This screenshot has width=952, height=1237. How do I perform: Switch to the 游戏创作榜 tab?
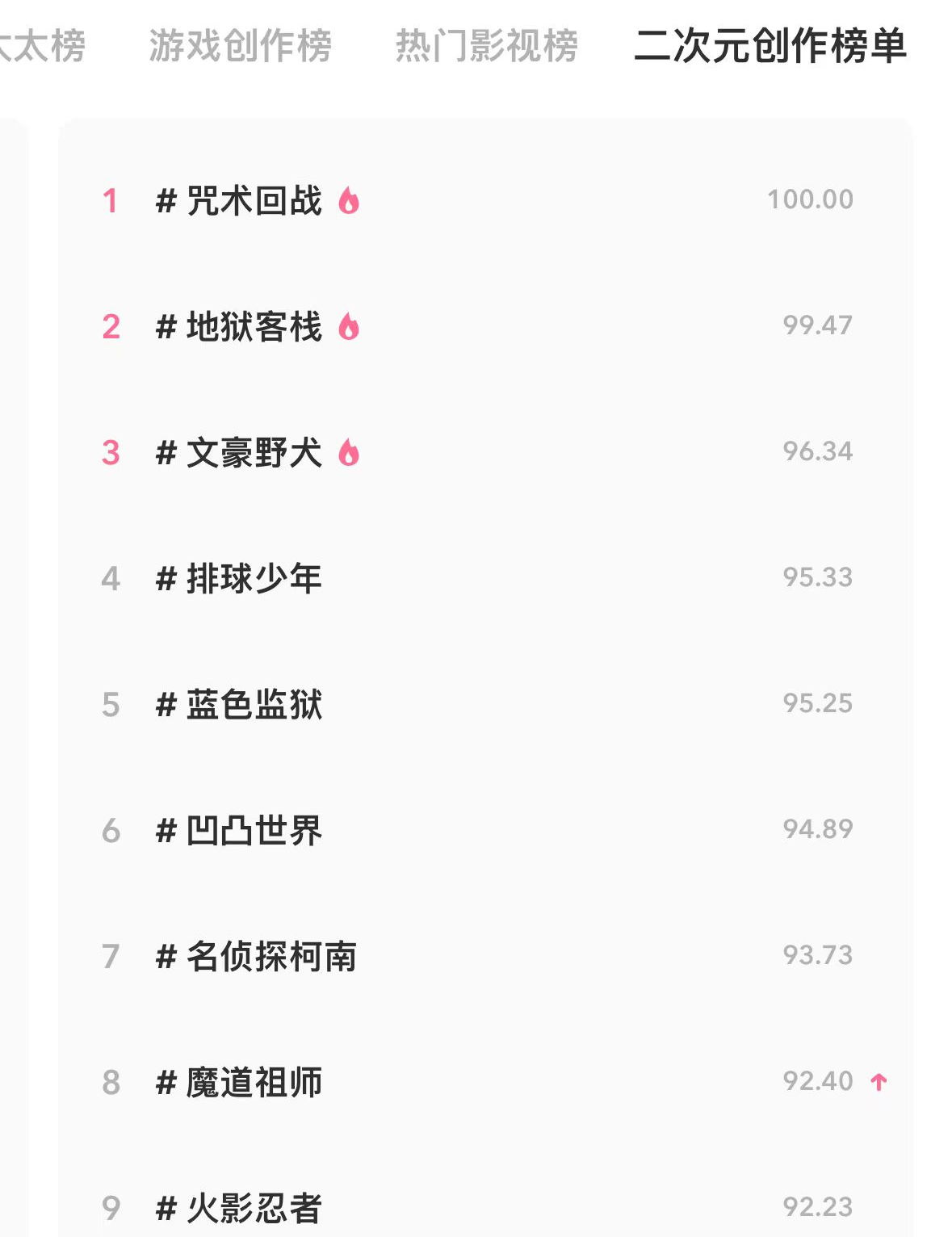tap(240, 45)
